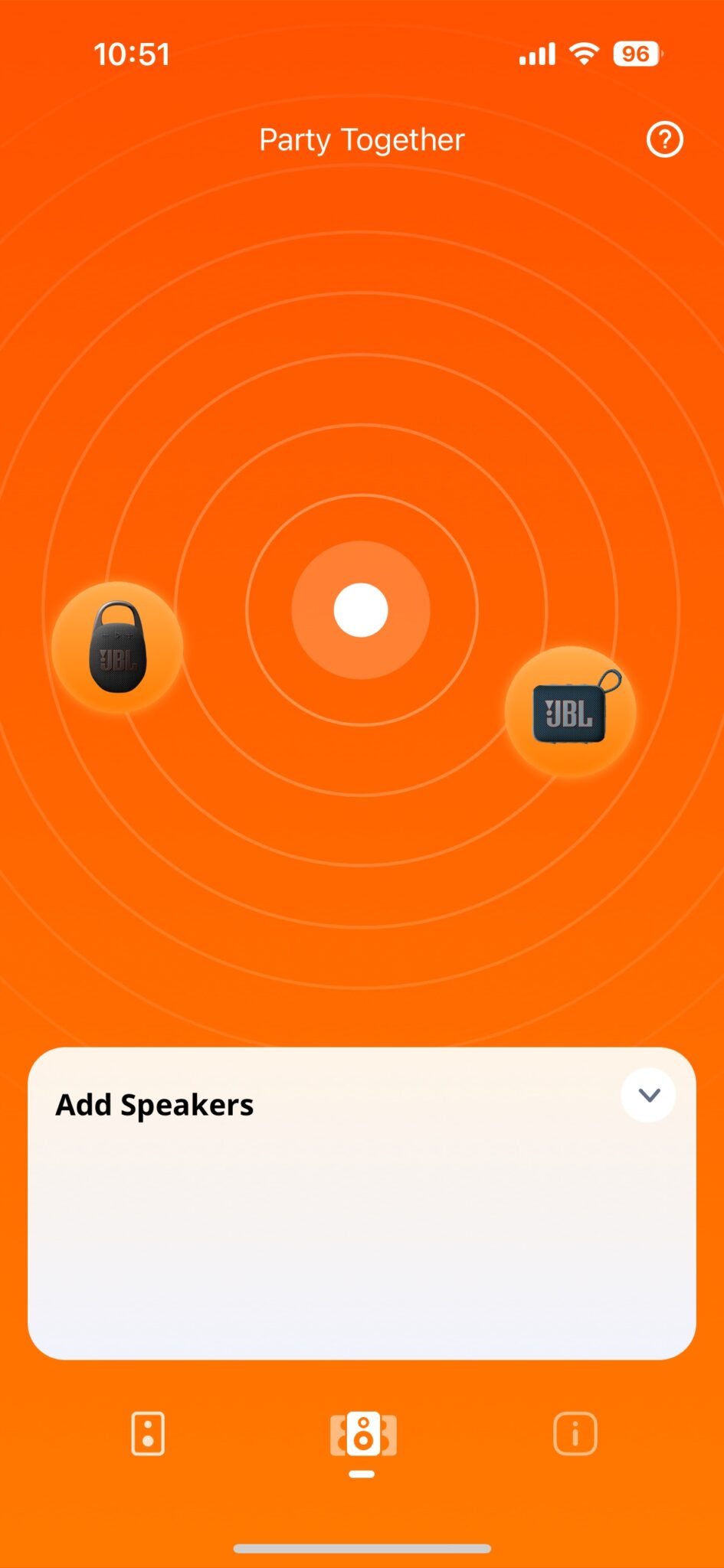The image size is (724, 1568).
Task: Tap the Add Speakers heading
Action: (155, 1103)
